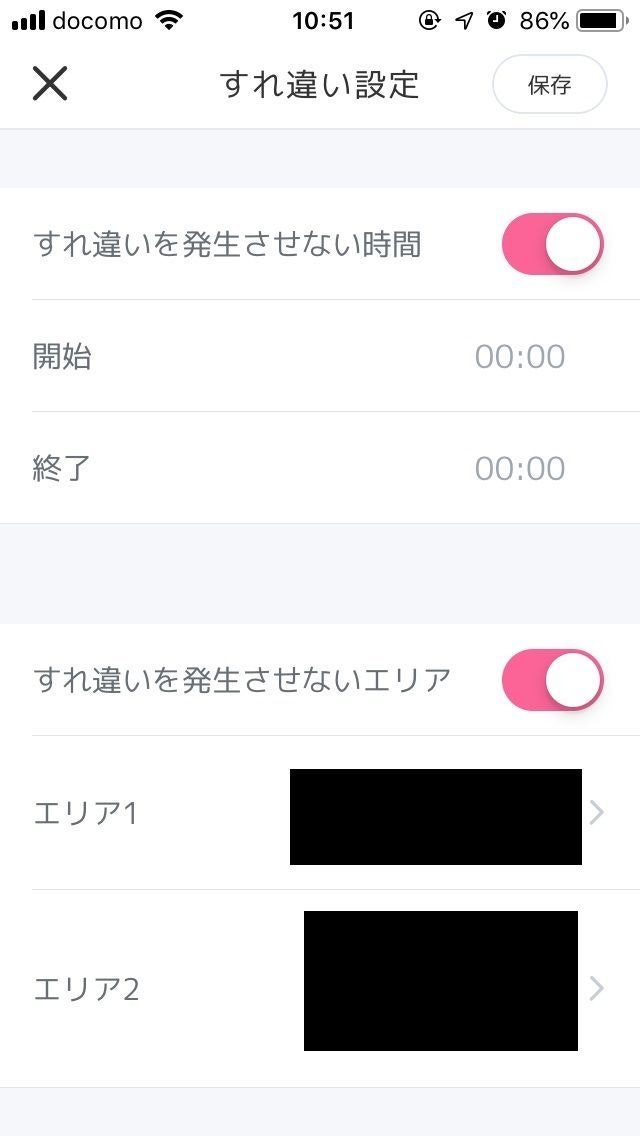The width and height of the screenshot is (640, 1136).
Task: Set the 終了 end time
Action: pos(519,469)
